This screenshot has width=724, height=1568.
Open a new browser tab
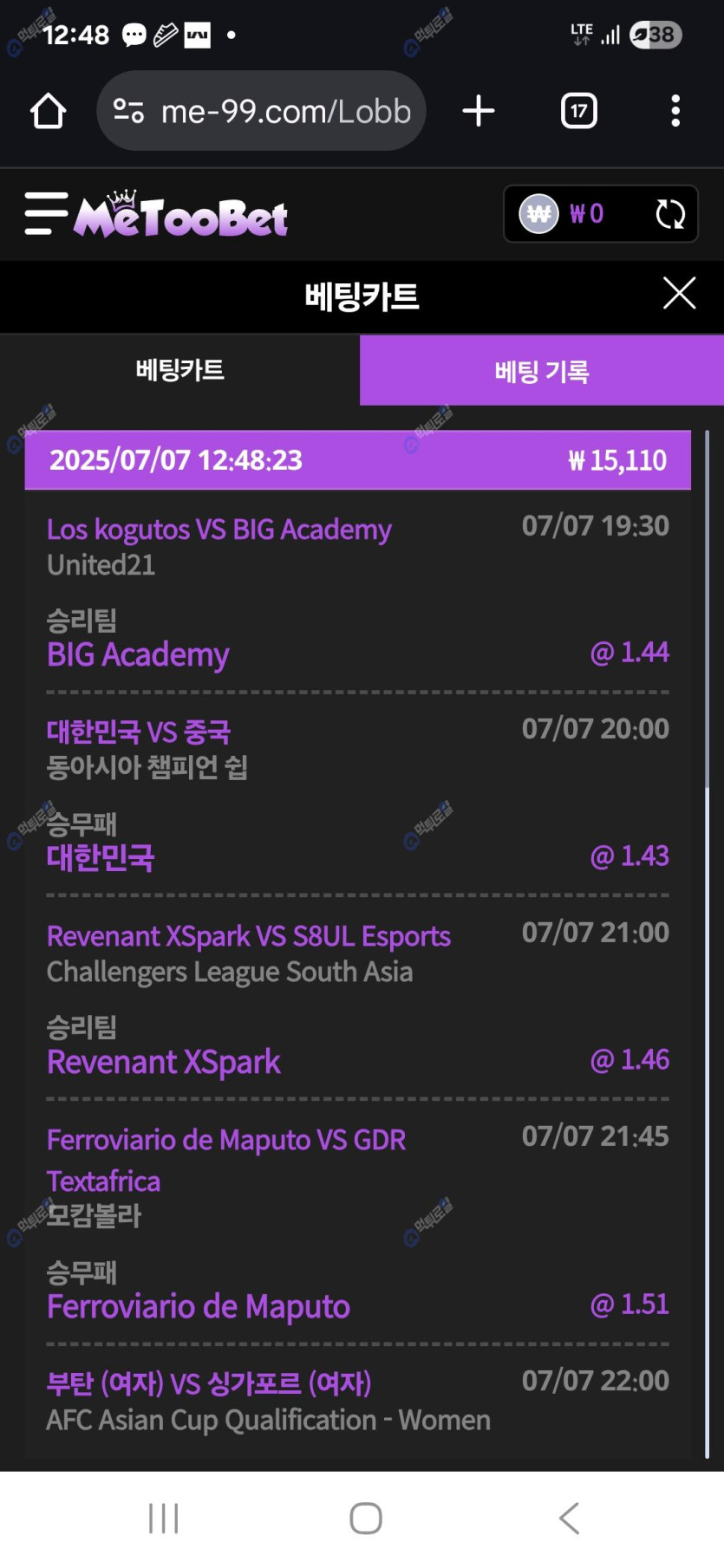(478, 111)
